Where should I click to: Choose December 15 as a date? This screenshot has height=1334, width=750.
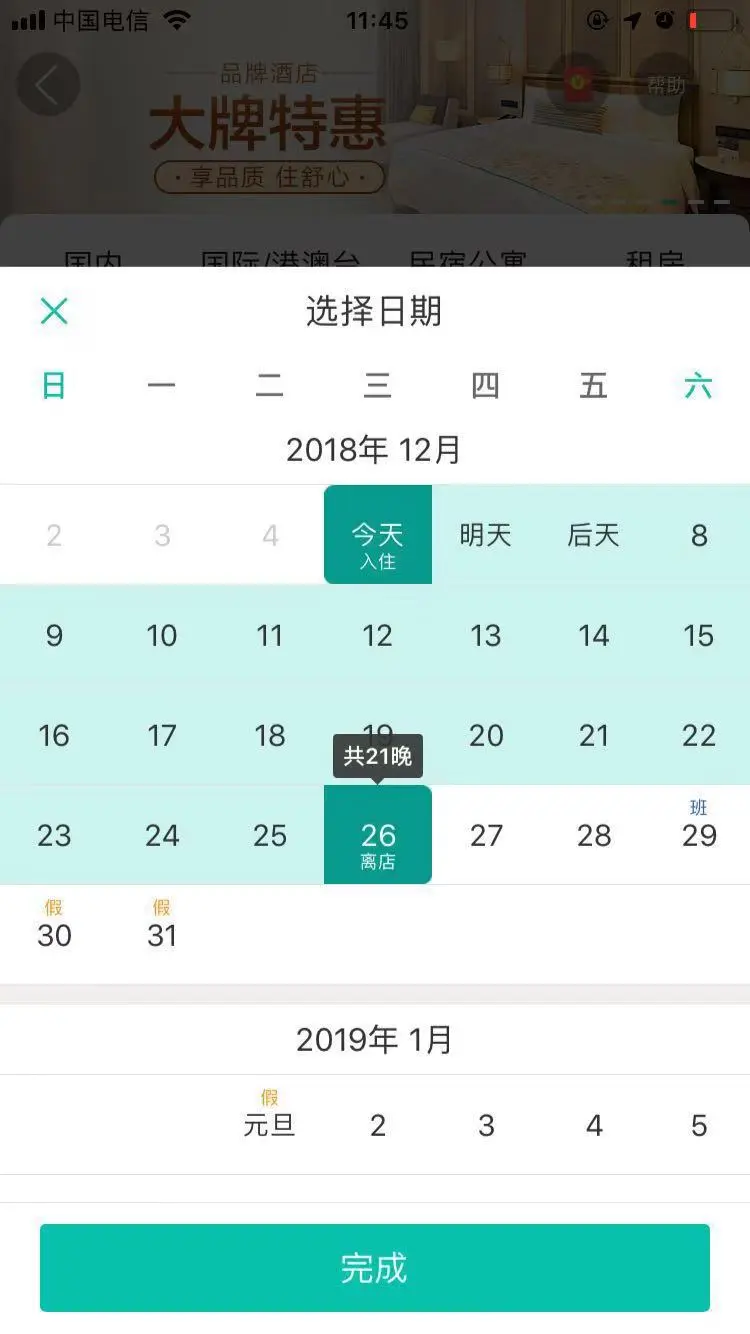point(699,635)
